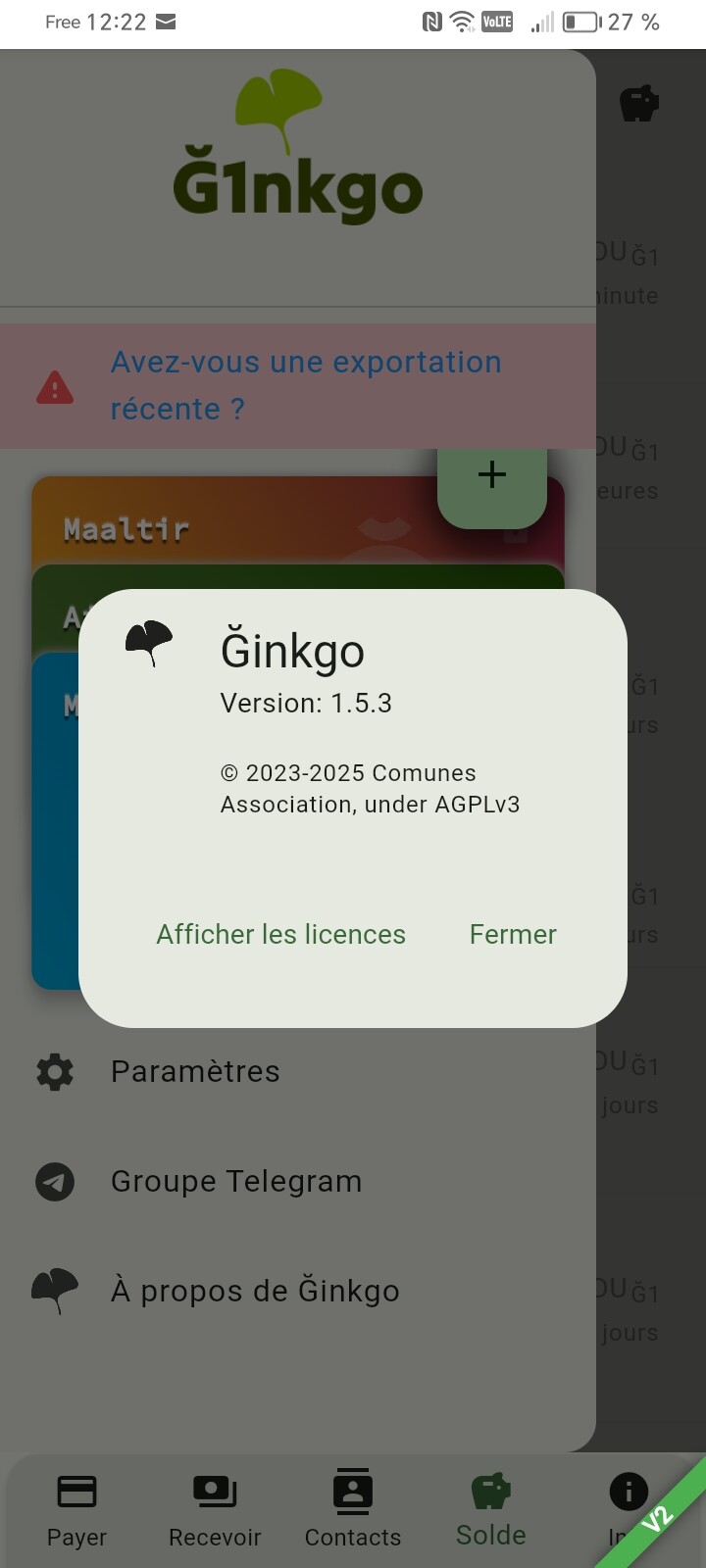Go to the Recevoir tab
Image resolution: width=706 pixels, height=1568 pixels.
click(x=215, y=1510)
